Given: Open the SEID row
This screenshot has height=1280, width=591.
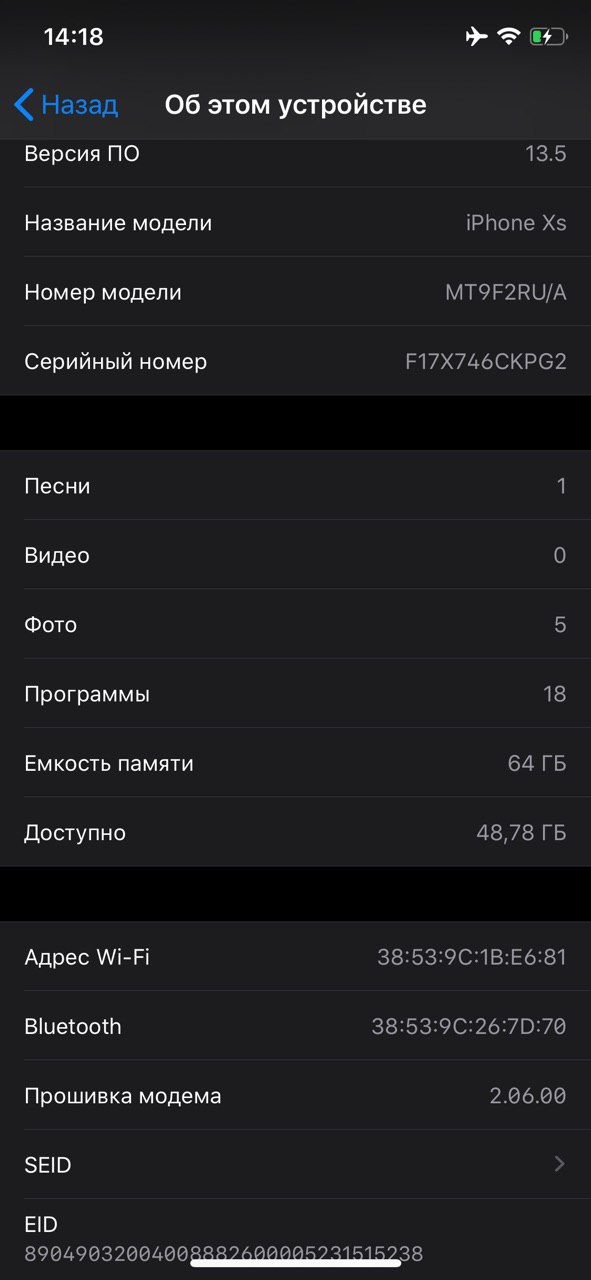Looking at the screenshot, I should (x=295, y=1165).
